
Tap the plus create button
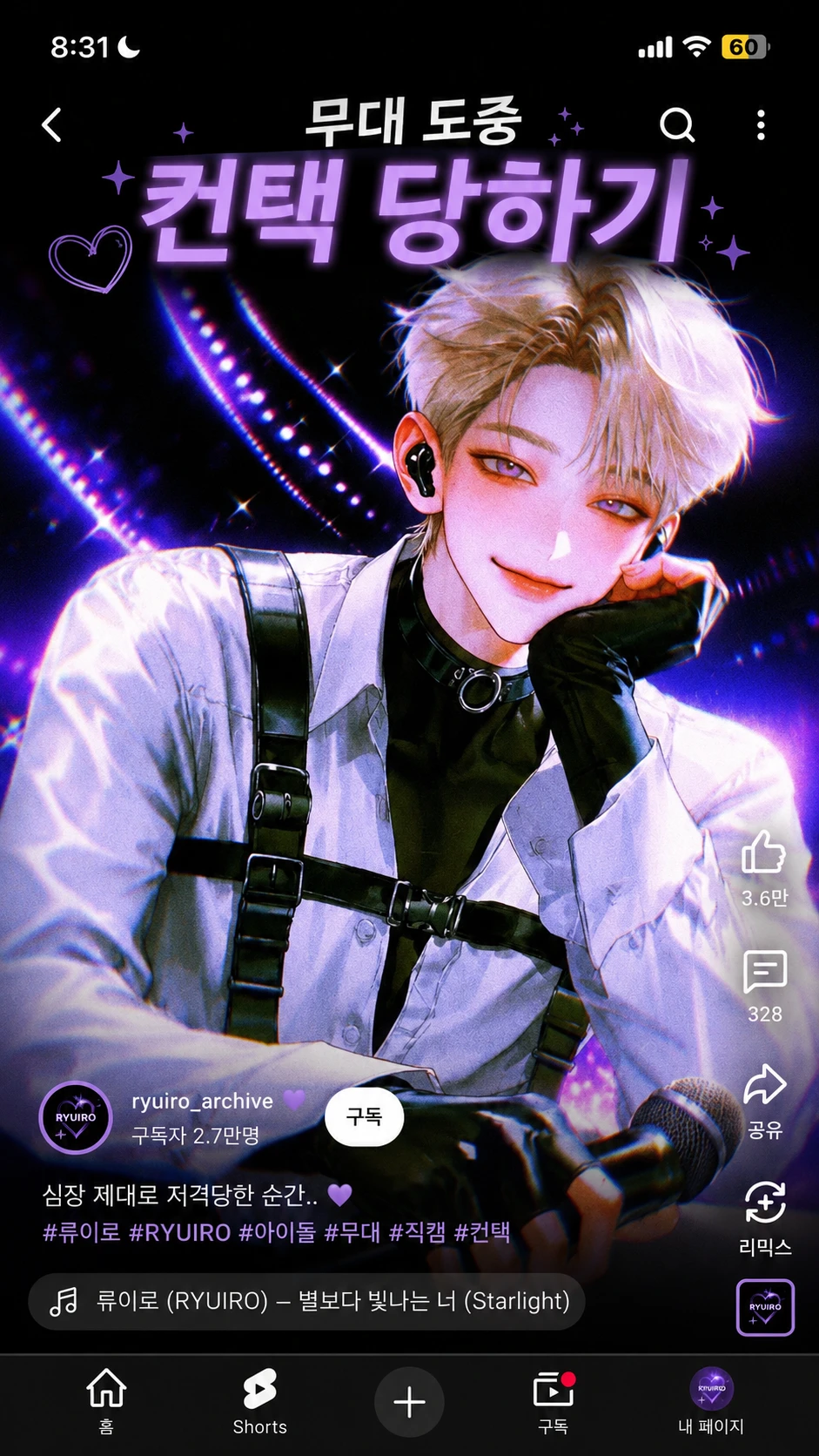(x=409, y=1402)
